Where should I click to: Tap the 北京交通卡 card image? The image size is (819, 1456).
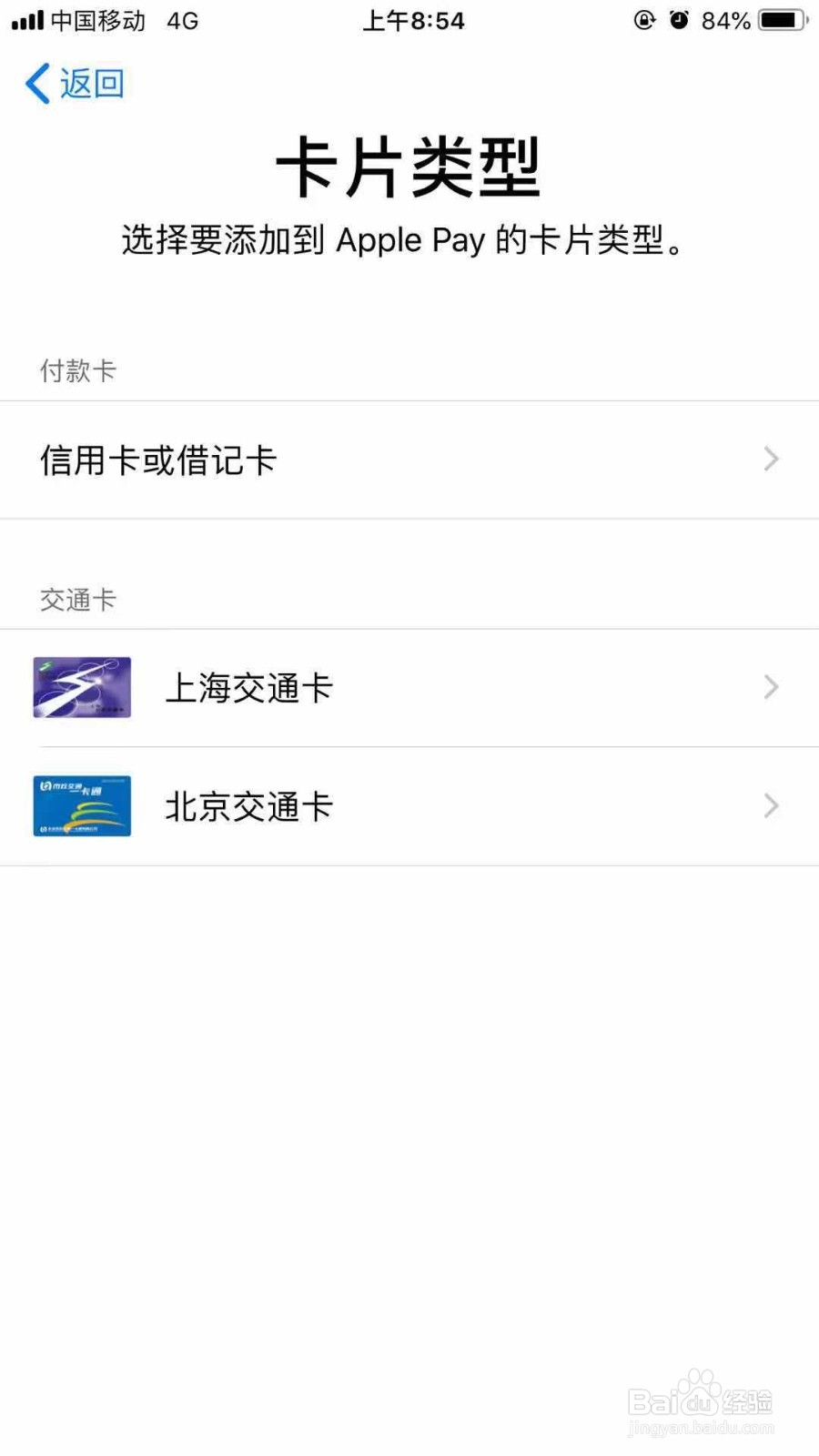[x=82, y=805]
